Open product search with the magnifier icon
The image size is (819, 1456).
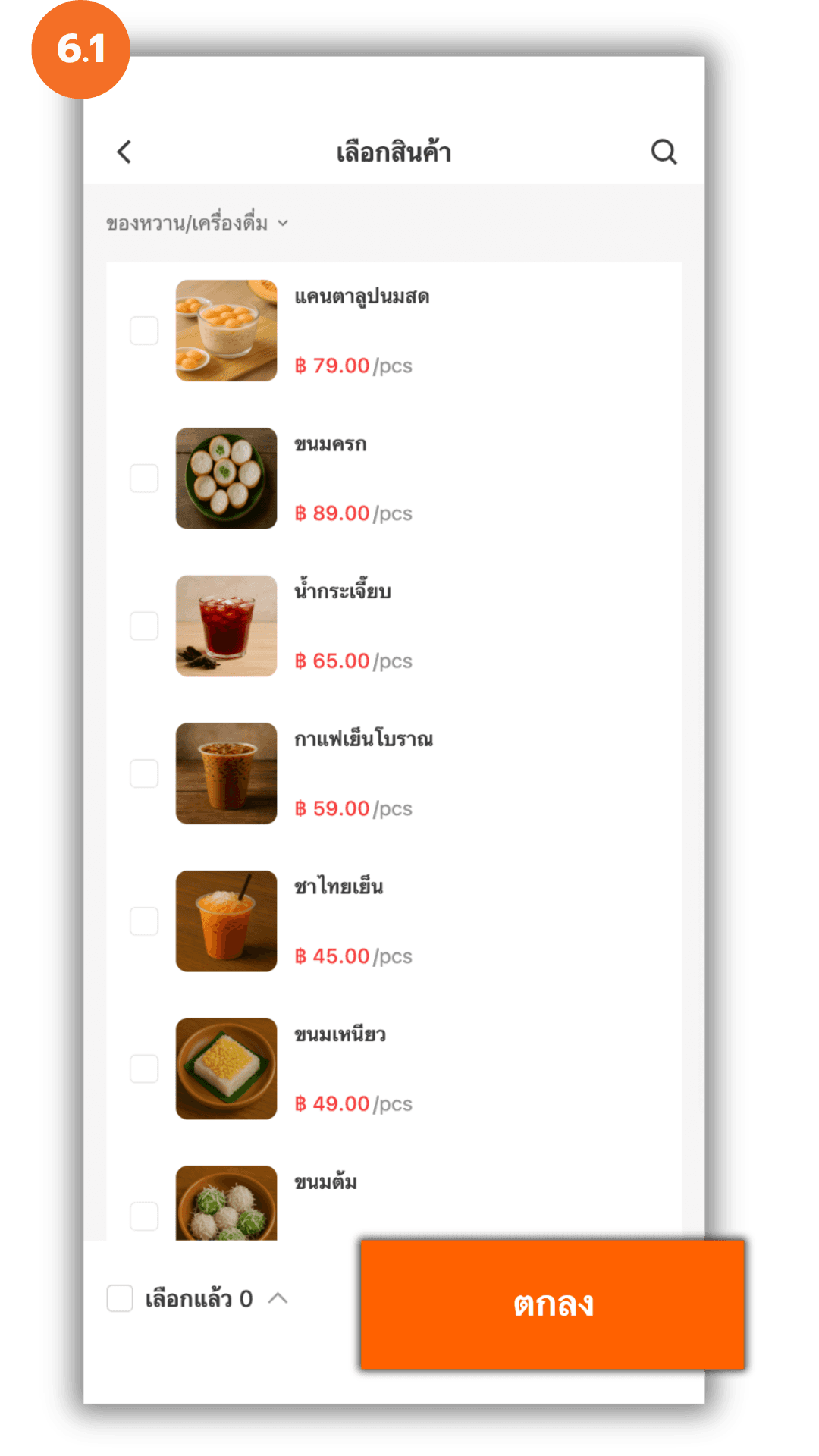click(664, 152)
